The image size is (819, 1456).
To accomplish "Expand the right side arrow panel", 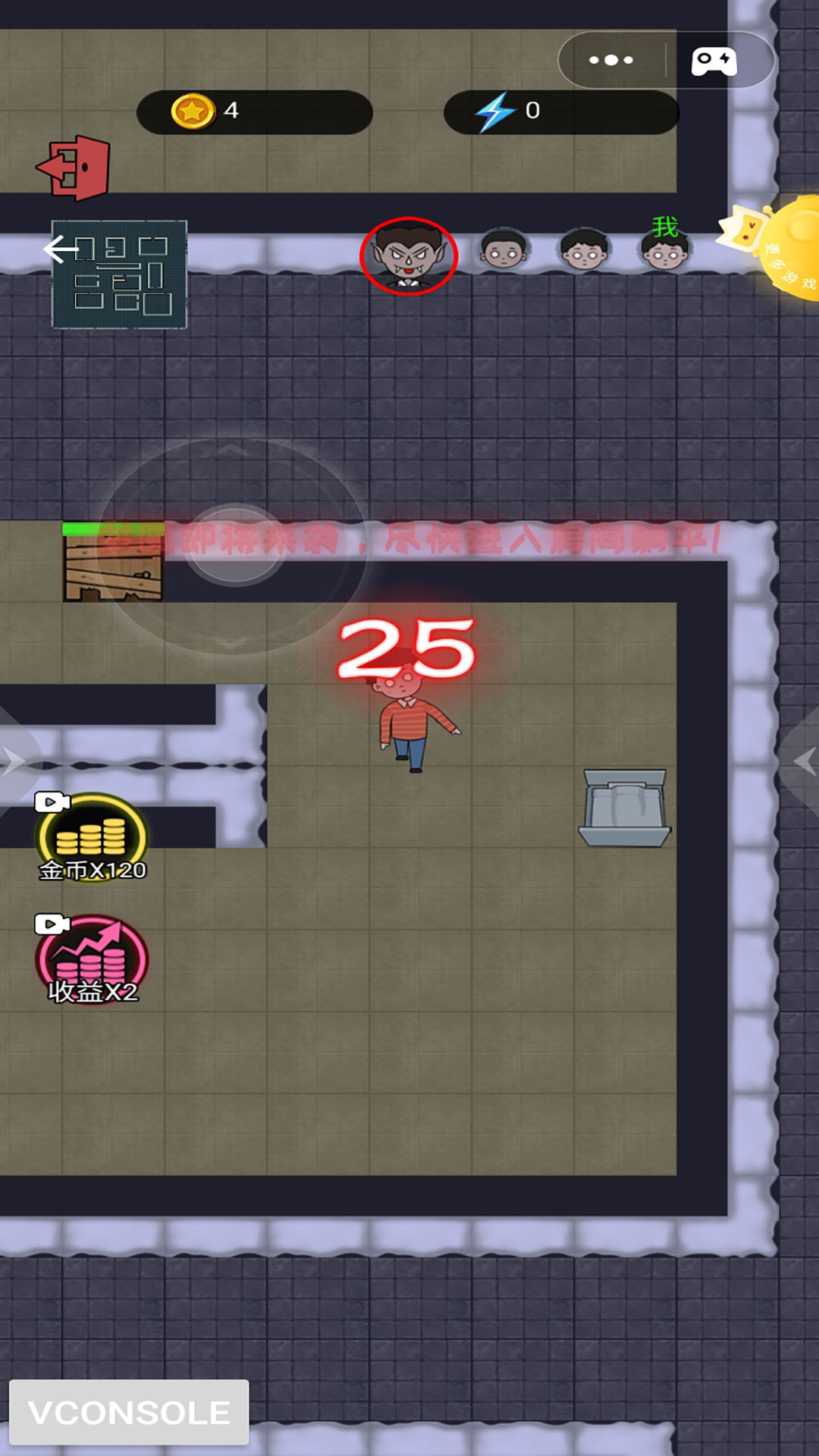I will click(x=804, y=761).
